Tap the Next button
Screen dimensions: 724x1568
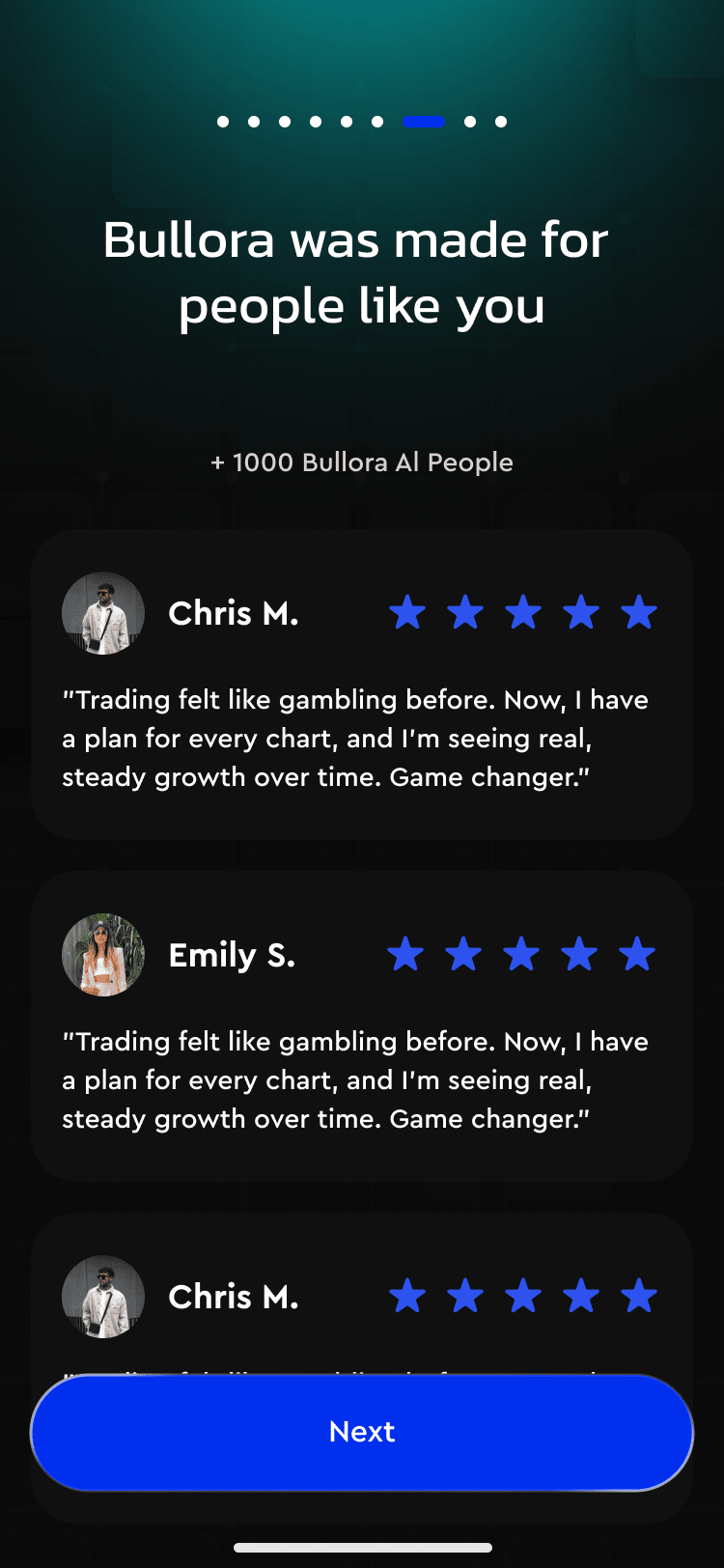362,1432
